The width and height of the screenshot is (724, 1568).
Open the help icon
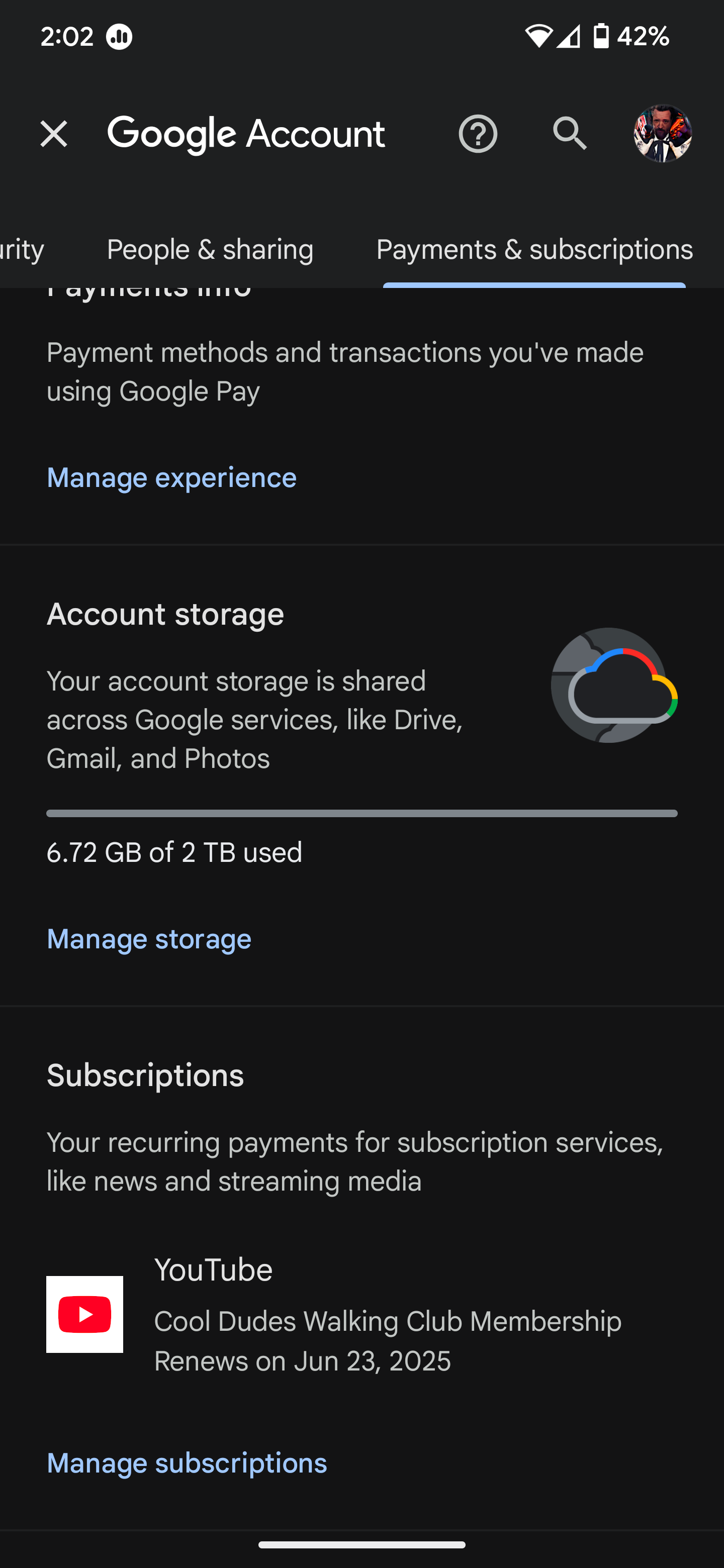[x=478, y=133]
